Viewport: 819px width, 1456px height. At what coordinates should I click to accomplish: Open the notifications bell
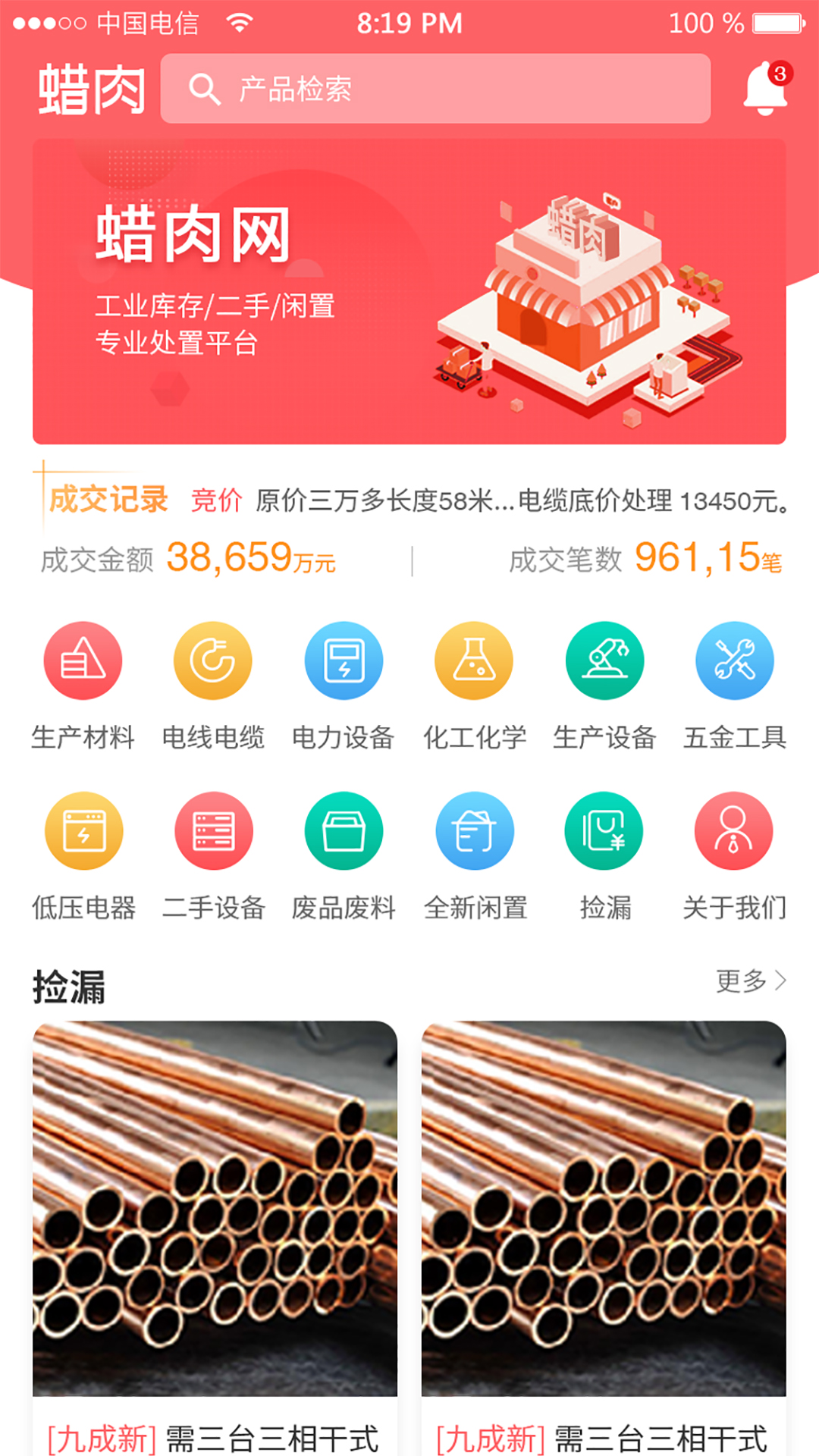(764, 89)
